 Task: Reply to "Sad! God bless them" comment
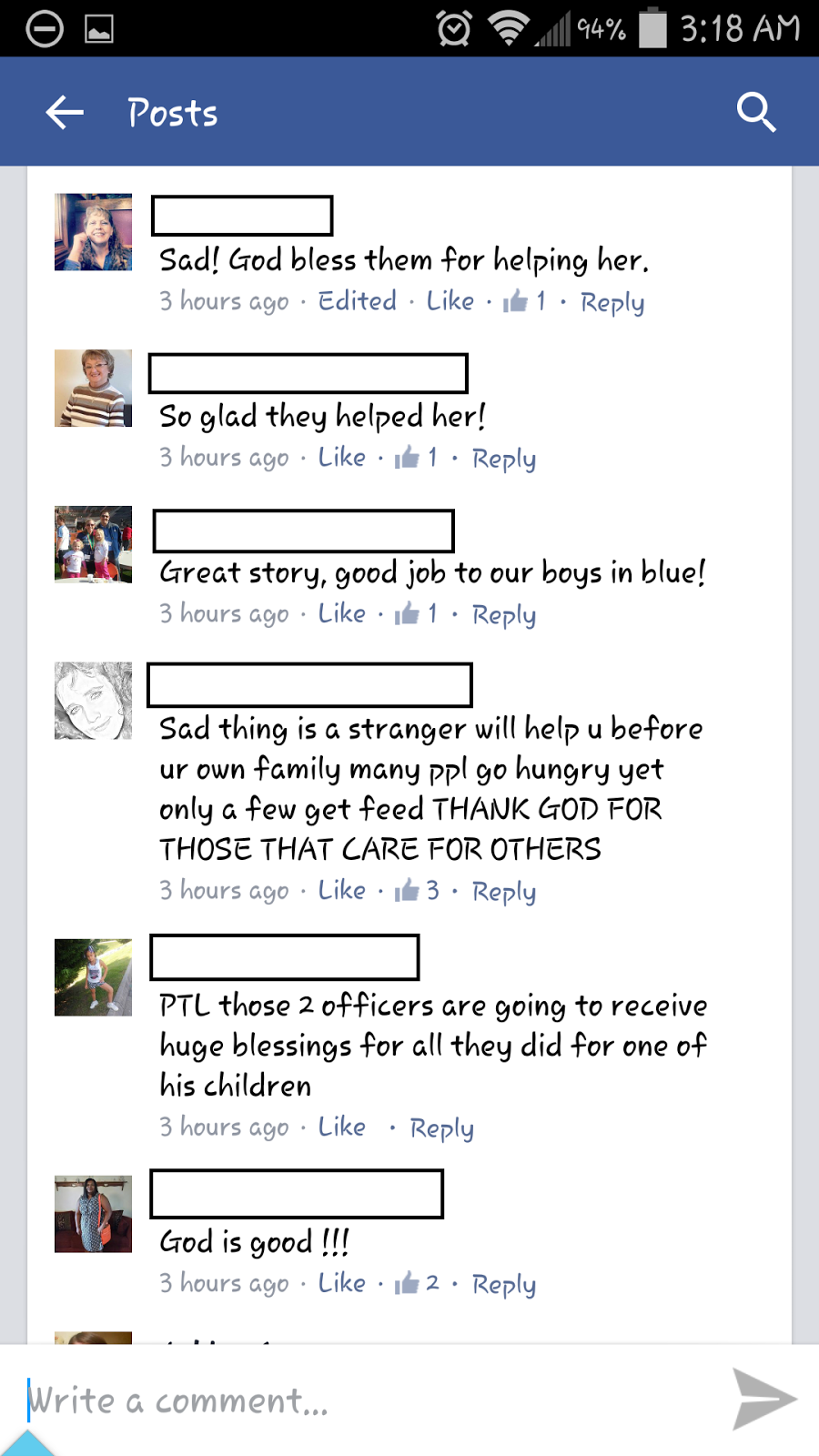612,302
